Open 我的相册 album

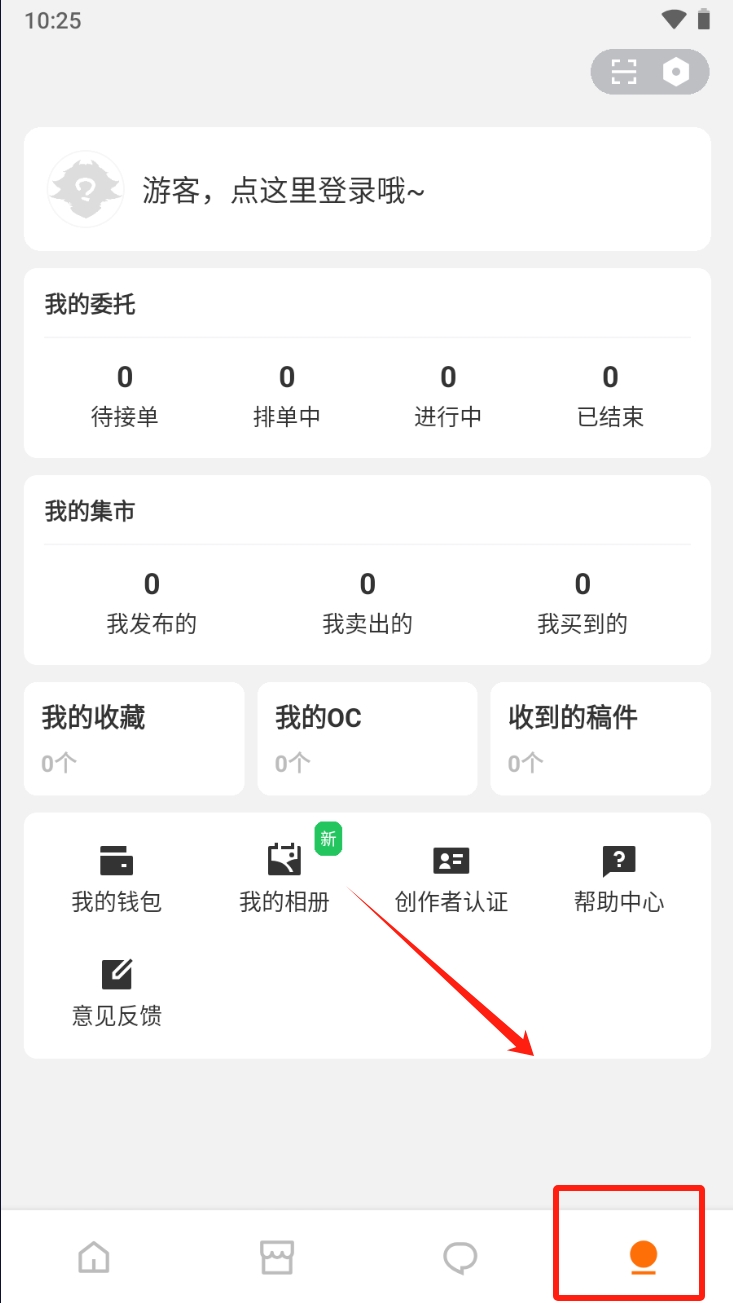click(x=285, y=878)
